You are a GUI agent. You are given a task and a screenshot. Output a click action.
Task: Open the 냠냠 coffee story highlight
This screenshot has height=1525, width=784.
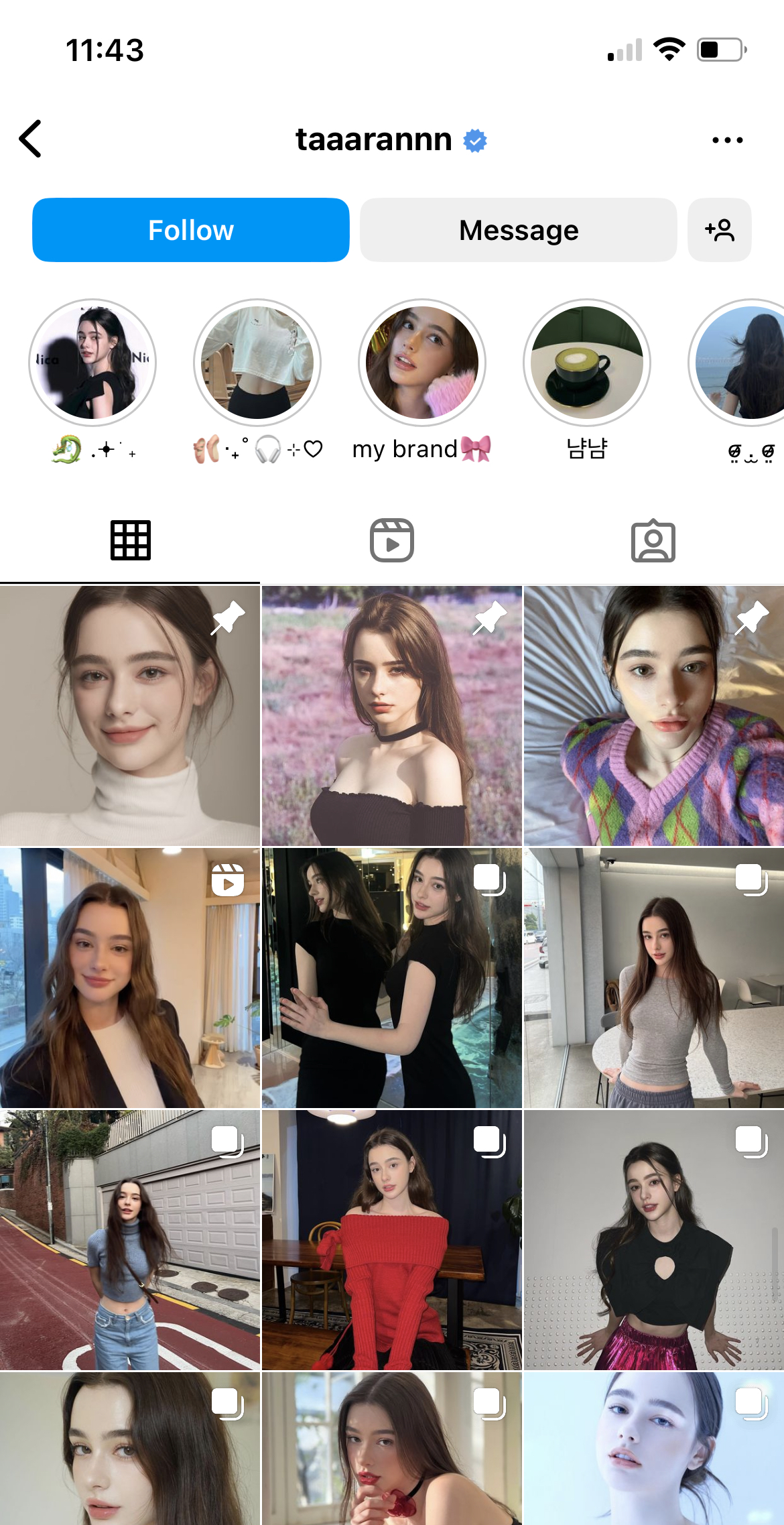pyautogui.click(x=586, y=363)
